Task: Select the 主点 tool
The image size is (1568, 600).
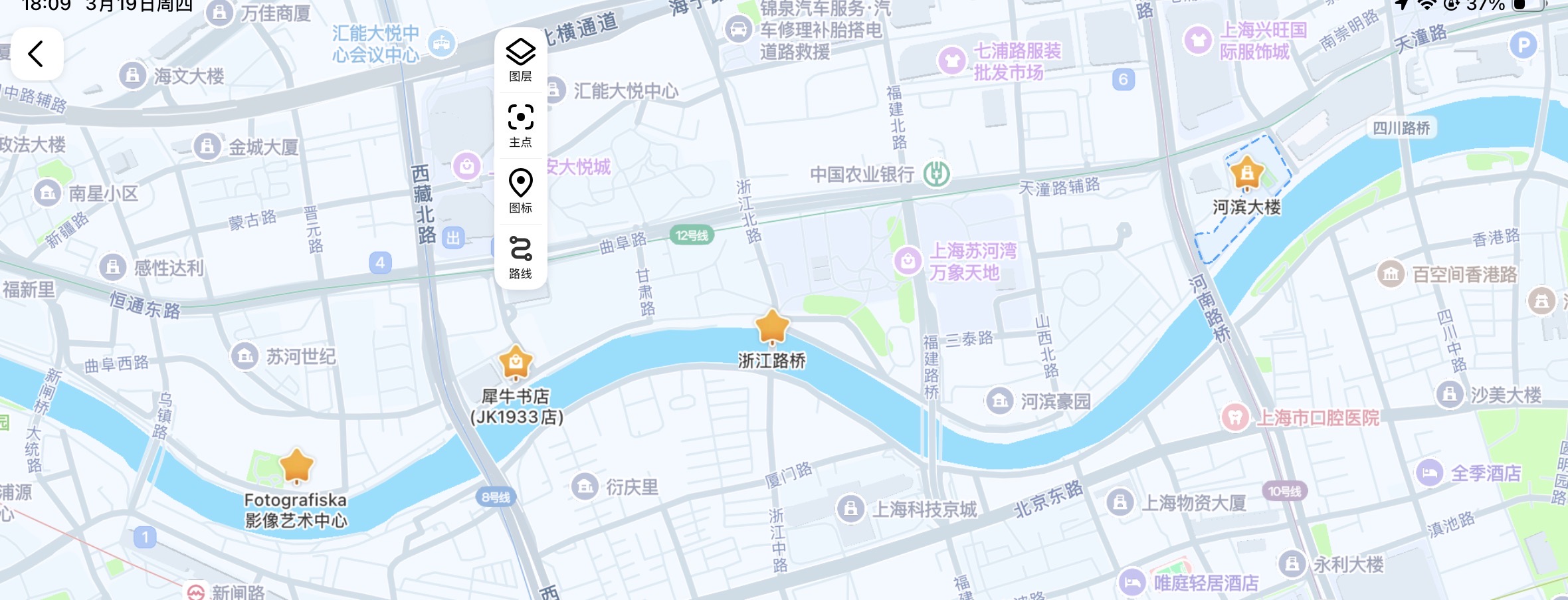Action: point(520,125)
